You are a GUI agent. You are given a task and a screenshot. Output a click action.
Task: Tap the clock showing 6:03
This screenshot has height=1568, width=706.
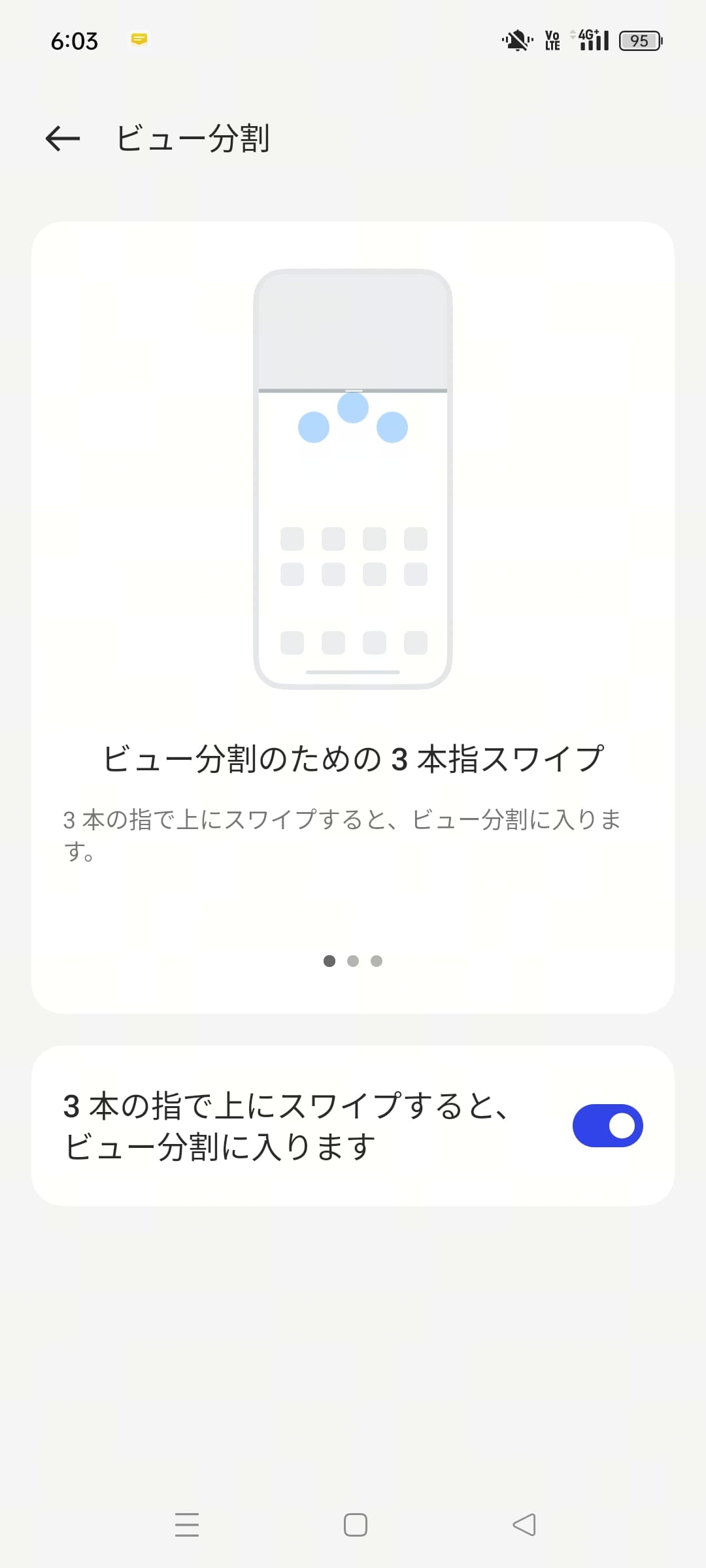(x=75, y=41)
